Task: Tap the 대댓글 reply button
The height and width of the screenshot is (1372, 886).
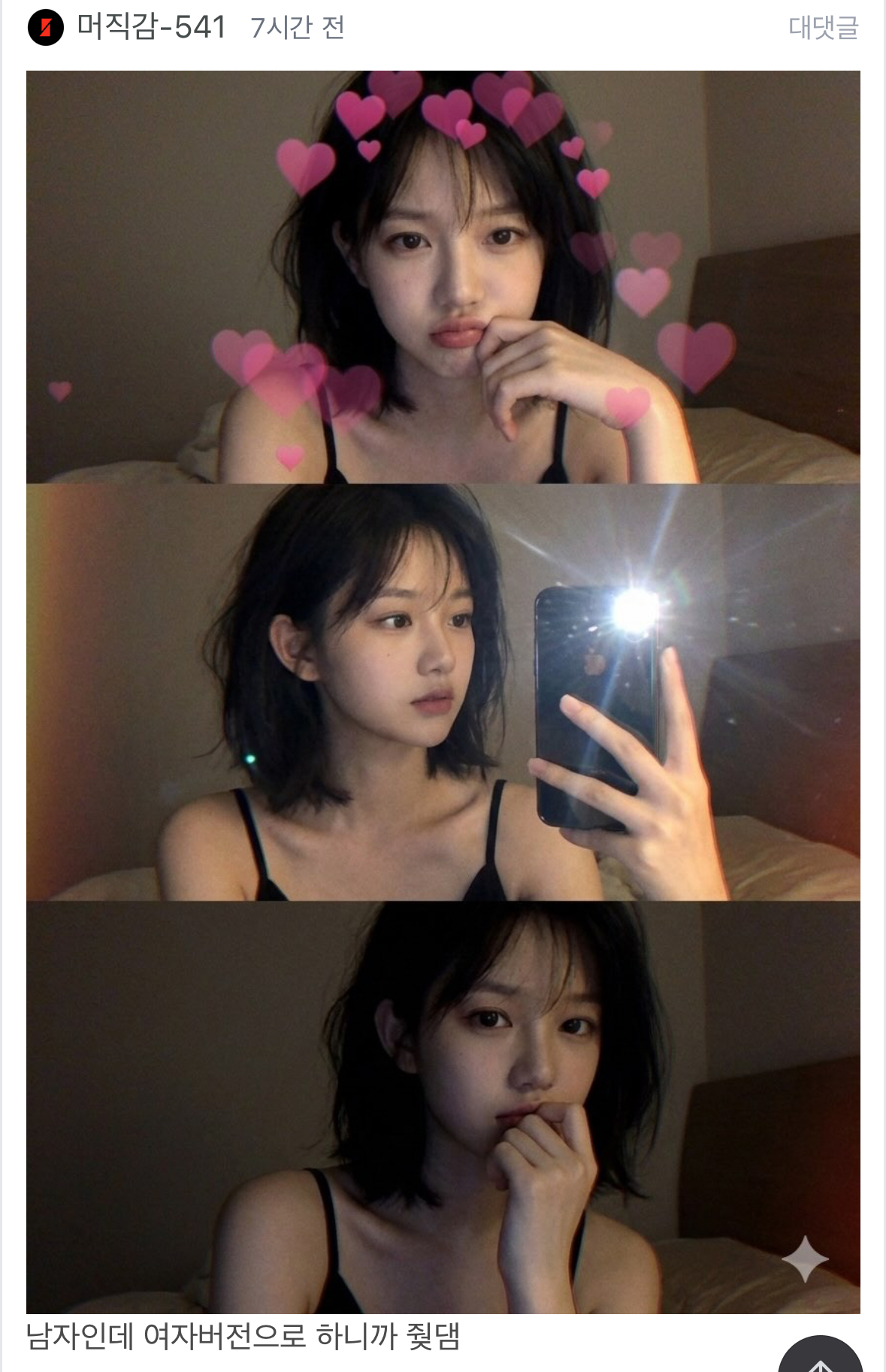Action: coord(823,28)
